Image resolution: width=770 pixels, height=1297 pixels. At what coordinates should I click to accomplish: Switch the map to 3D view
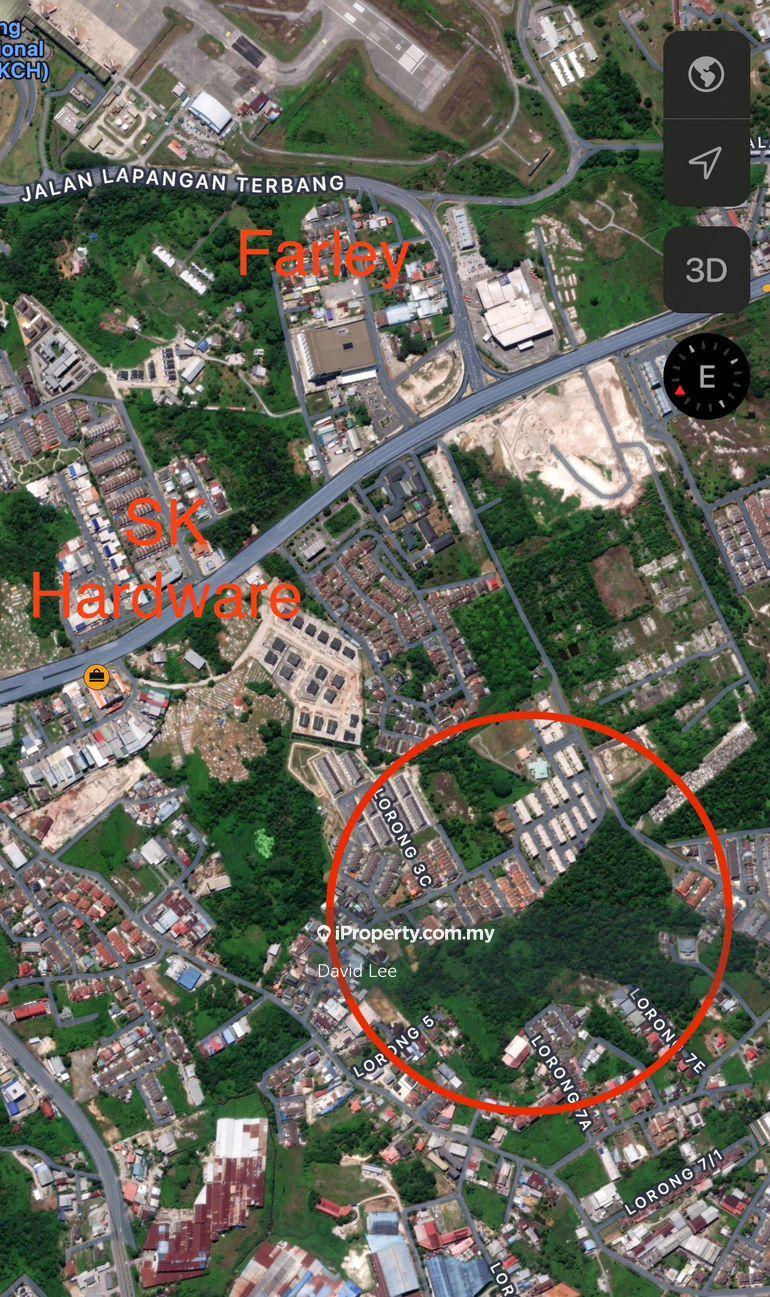click(x=706, y=269)
